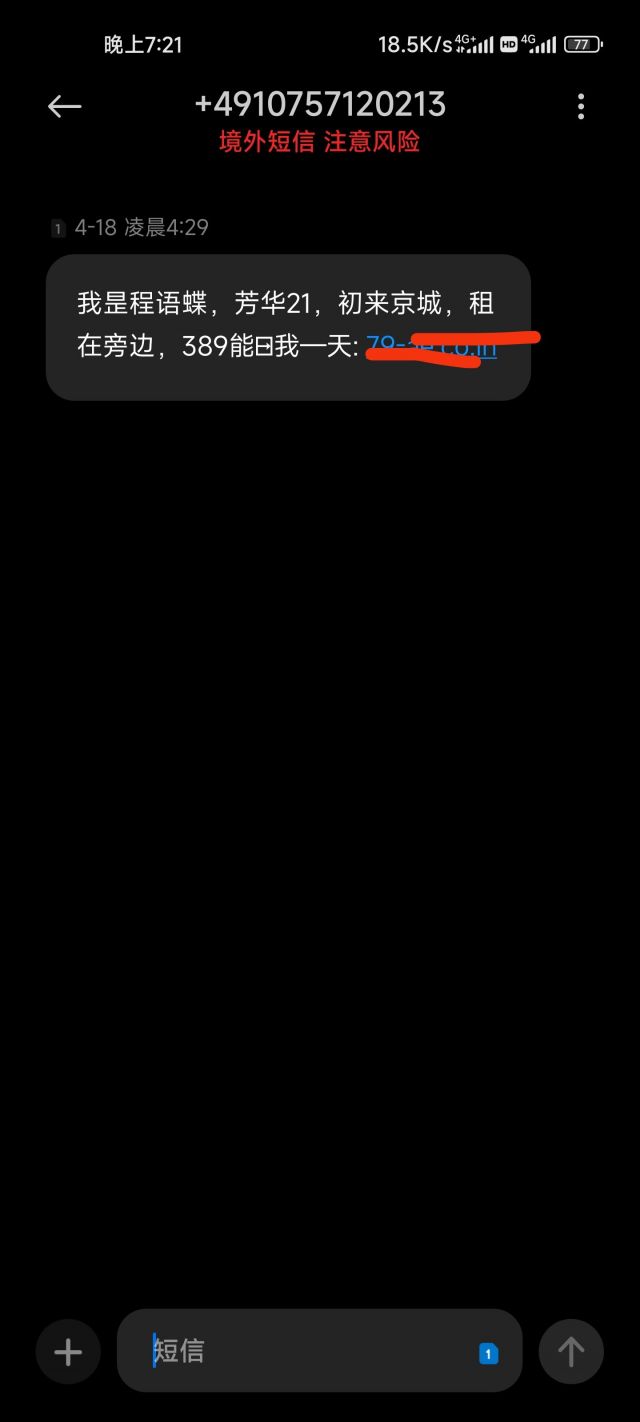Open the underlined link in the message
640x1422 pixels.
(432, 347)
